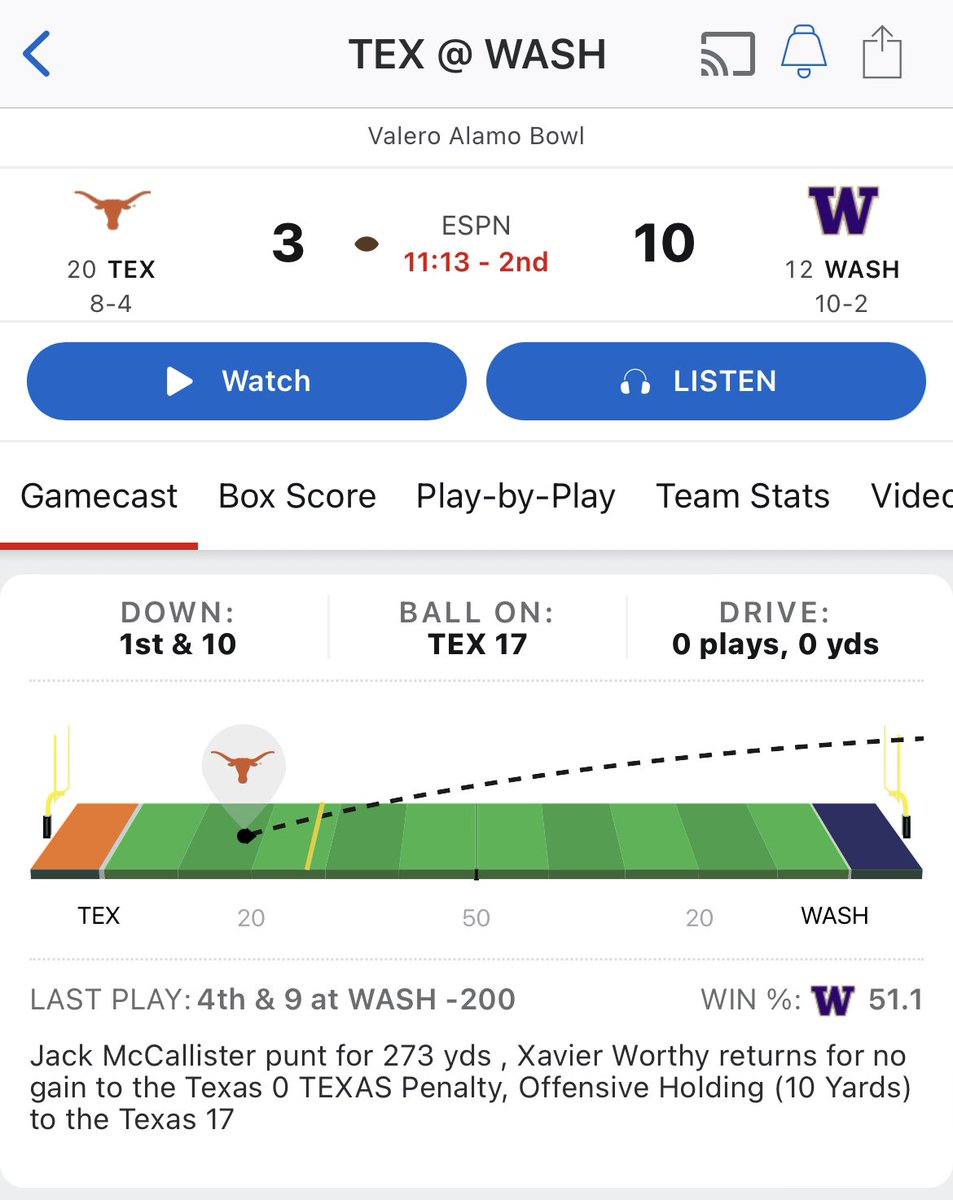Screen dimensions: 953x1200
Task: Start the LISTEN audio stream
Action: [x=706, y=381]
